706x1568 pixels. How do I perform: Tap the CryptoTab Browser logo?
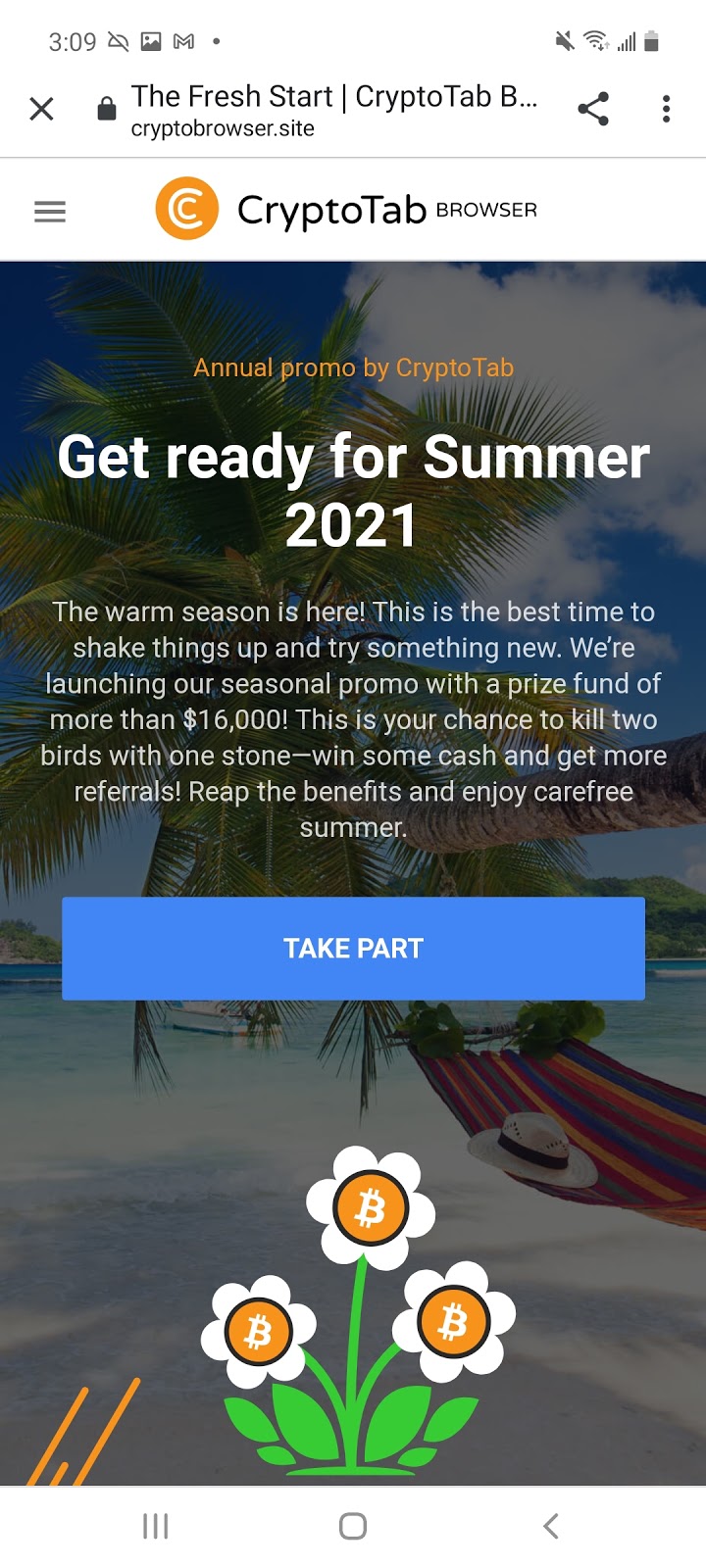[x=345, y=209]
